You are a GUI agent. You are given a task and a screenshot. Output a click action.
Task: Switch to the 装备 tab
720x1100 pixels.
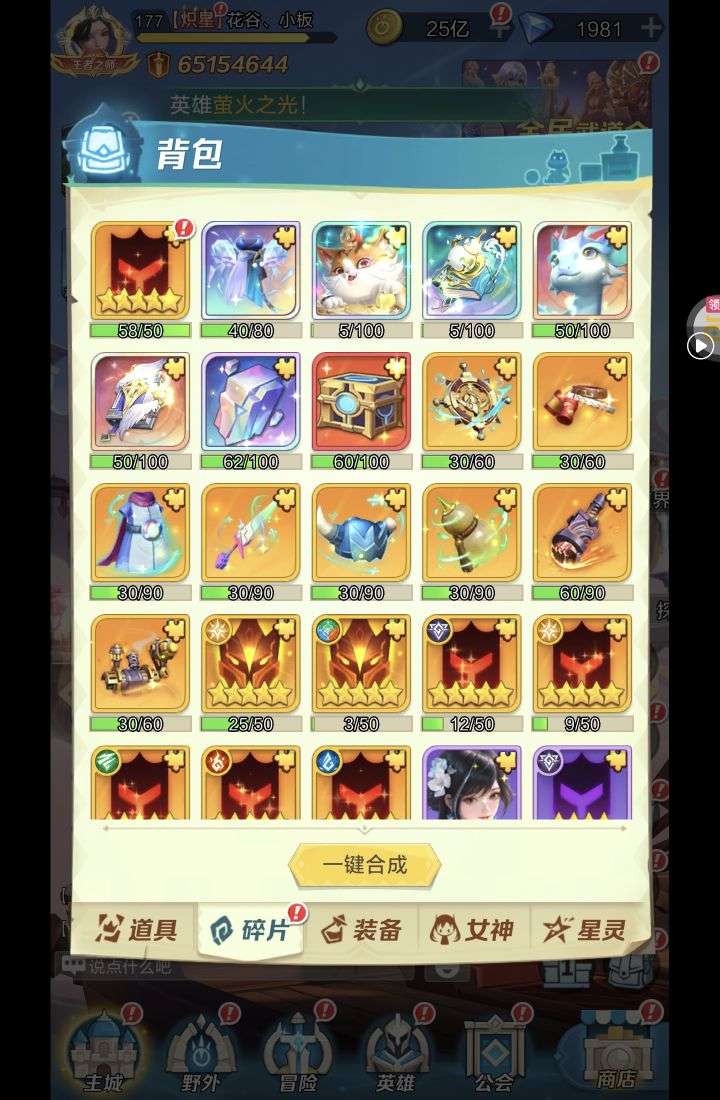(x=362, y=930)
